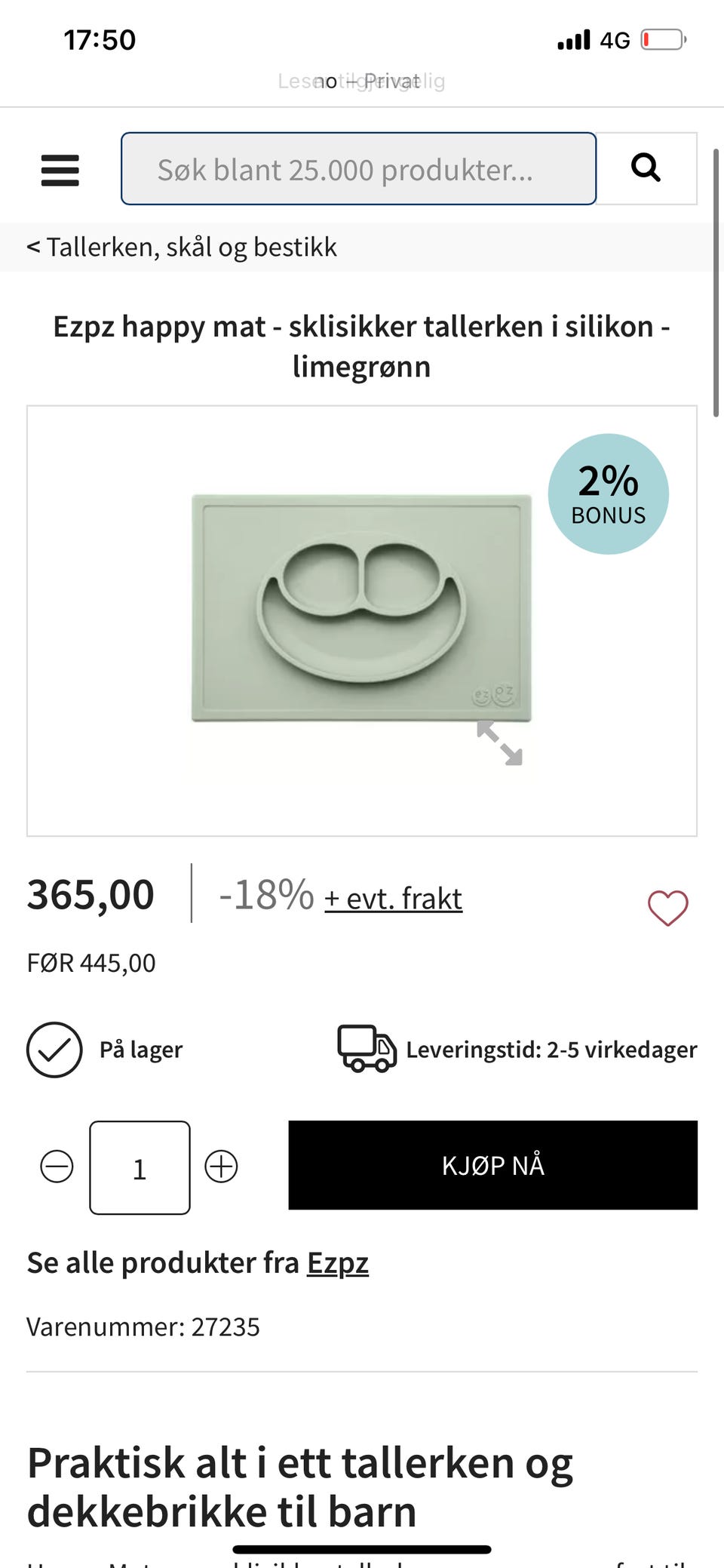Tap the battery indicator in status bar
The height and width of the screenshot is (1568, 724).
659,39
